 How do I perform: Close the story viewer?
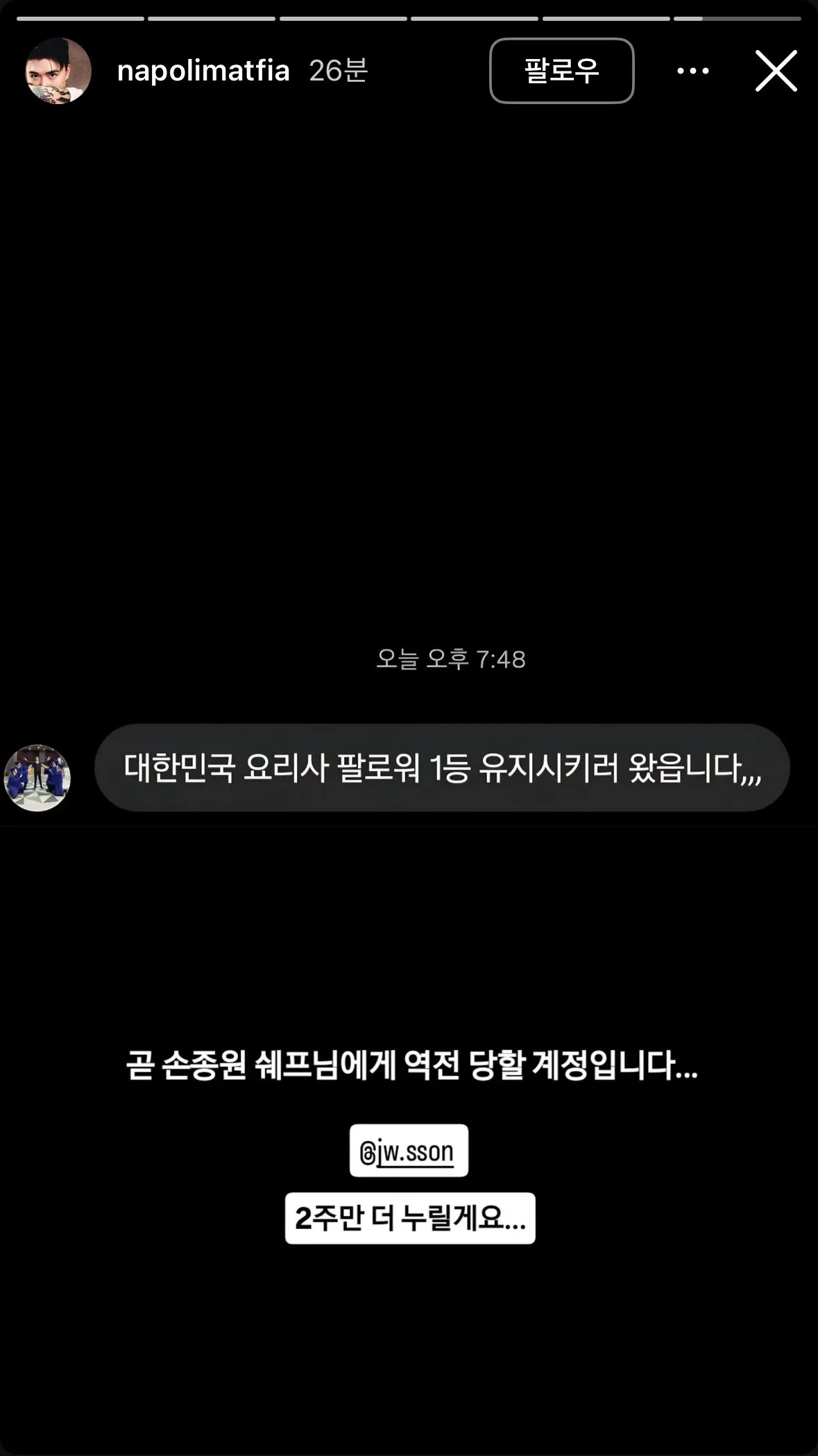pyautogui.click(x=776, y=71)
